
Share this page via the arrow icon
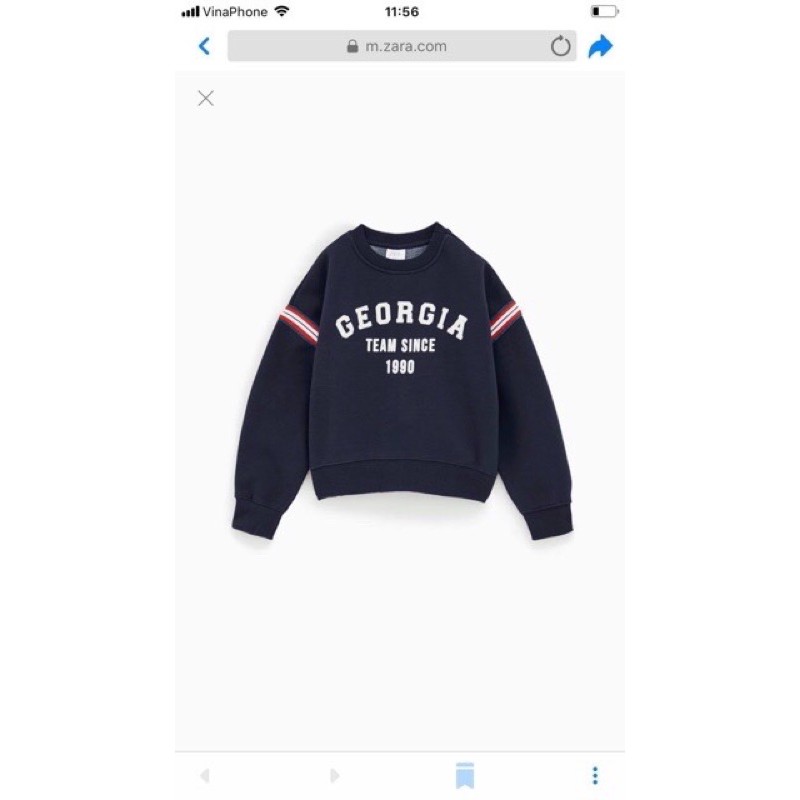(600, 46)
